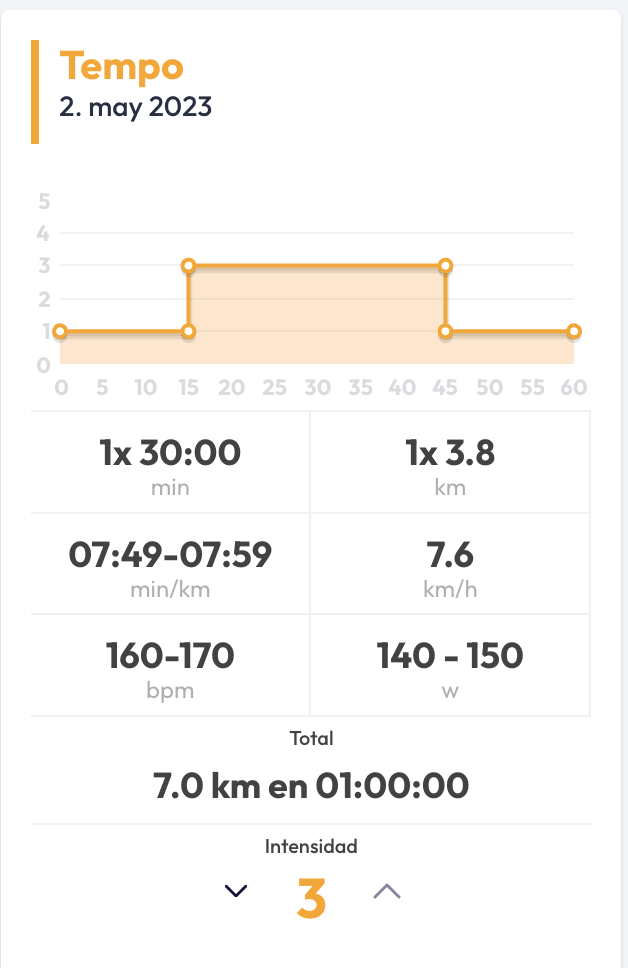This screenshot has width=628, height=968.
Task: Increase the Intensidad with the up chevron
Action: tap(387, 891)
